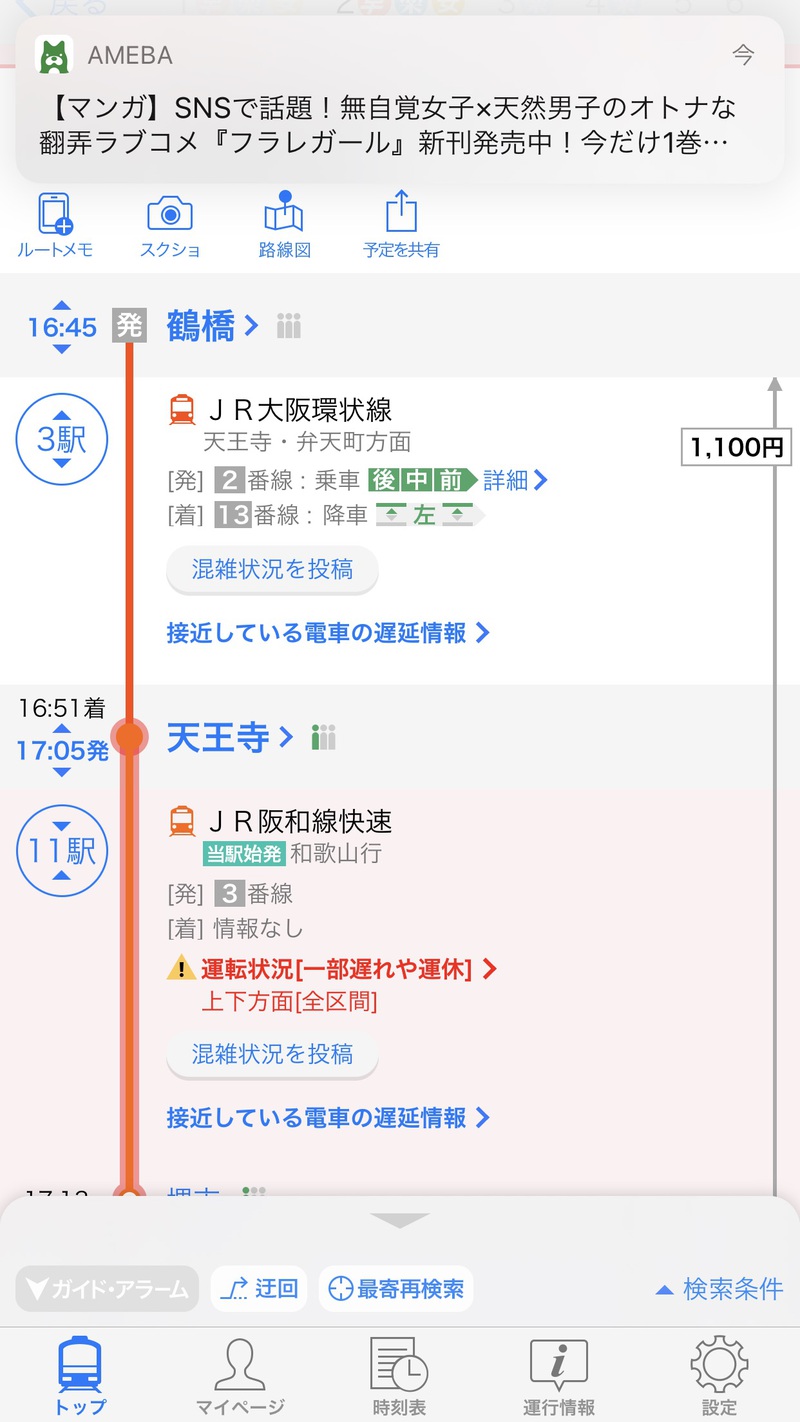Share the schedule via 予定を共有
The width and height of the screenshot is (800, 1422).
click(x=400, y=225)
